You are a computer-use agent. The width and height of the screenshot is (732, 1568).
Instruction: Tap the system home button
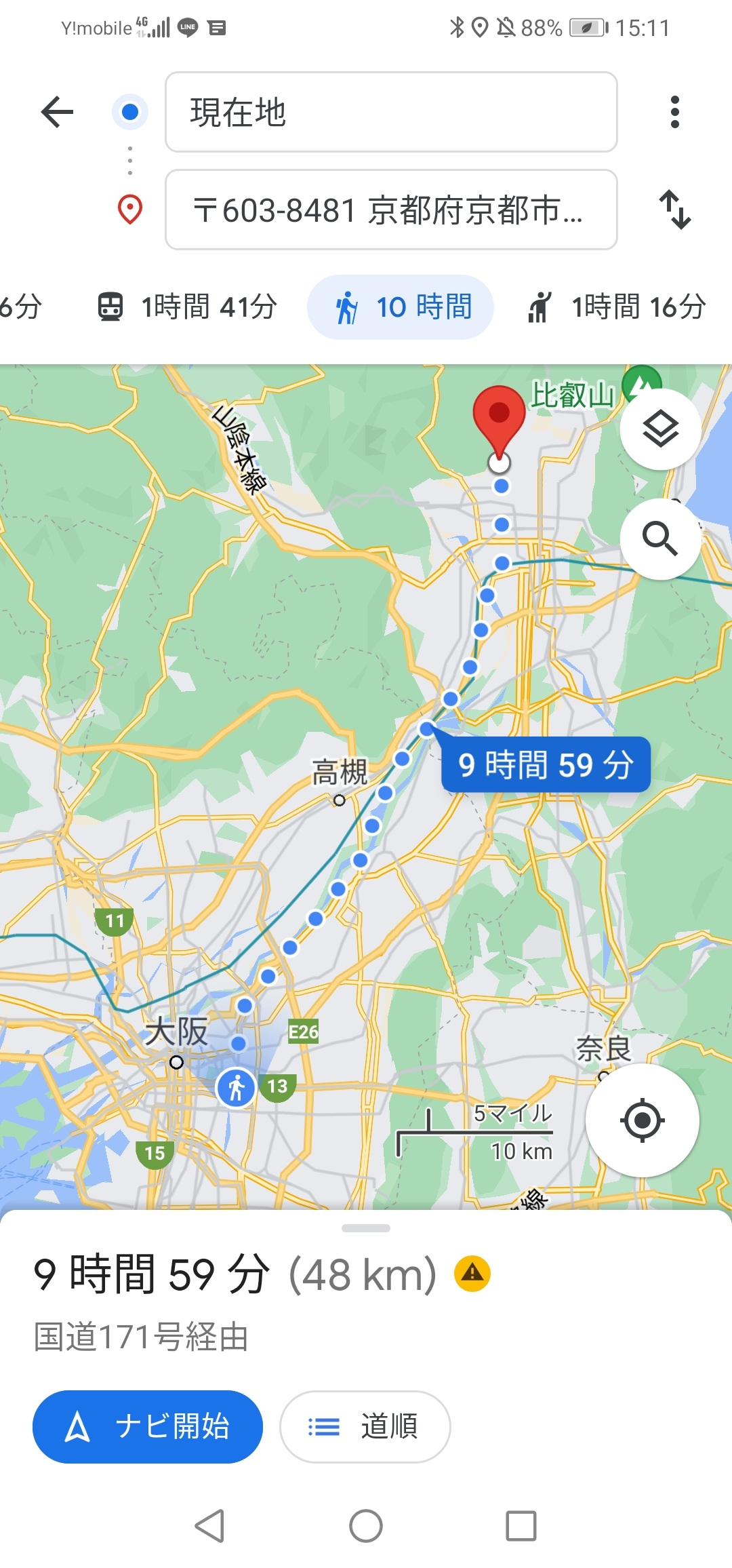point(366,1526)
